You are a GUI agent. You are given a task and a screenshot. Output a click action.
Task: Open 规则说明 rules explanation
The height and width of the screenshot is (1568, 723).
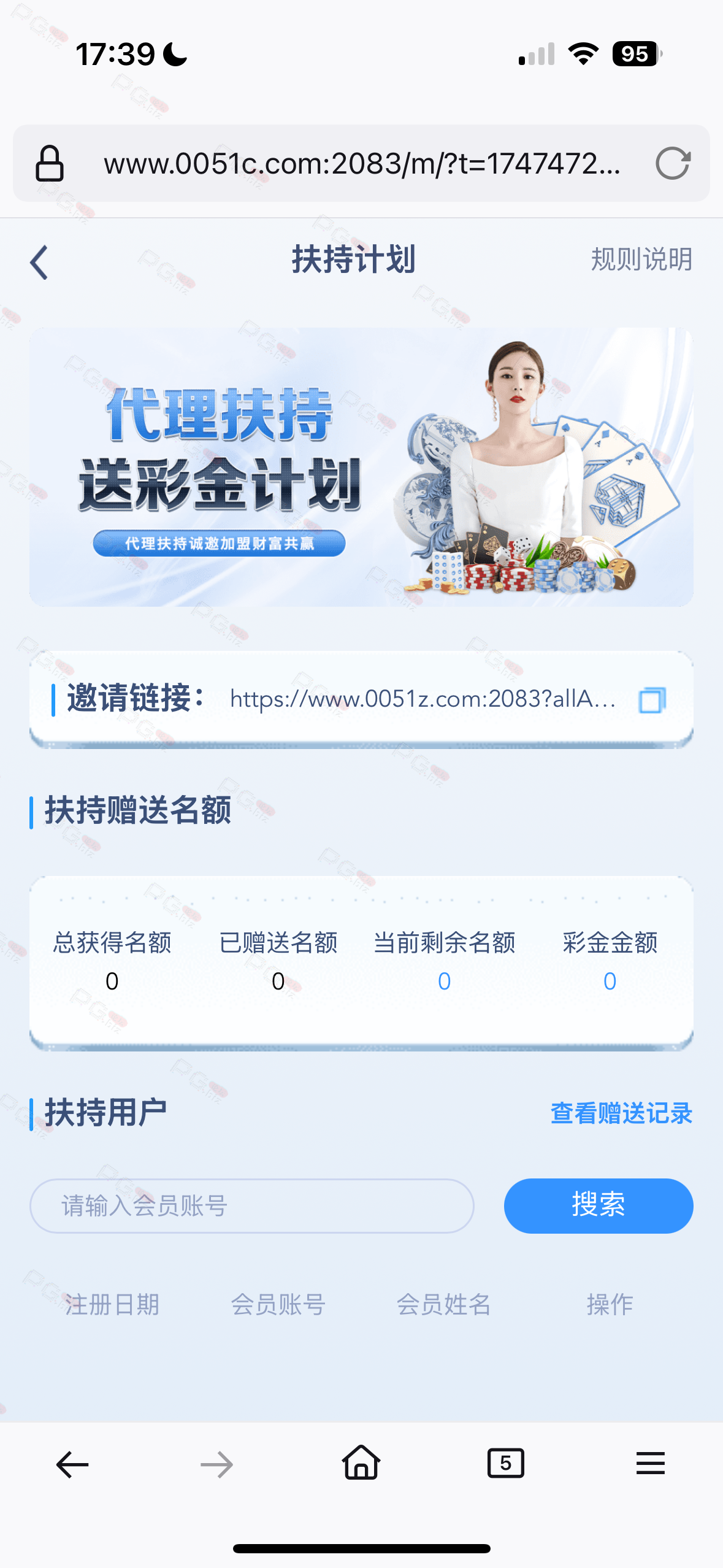coord(641,259)
